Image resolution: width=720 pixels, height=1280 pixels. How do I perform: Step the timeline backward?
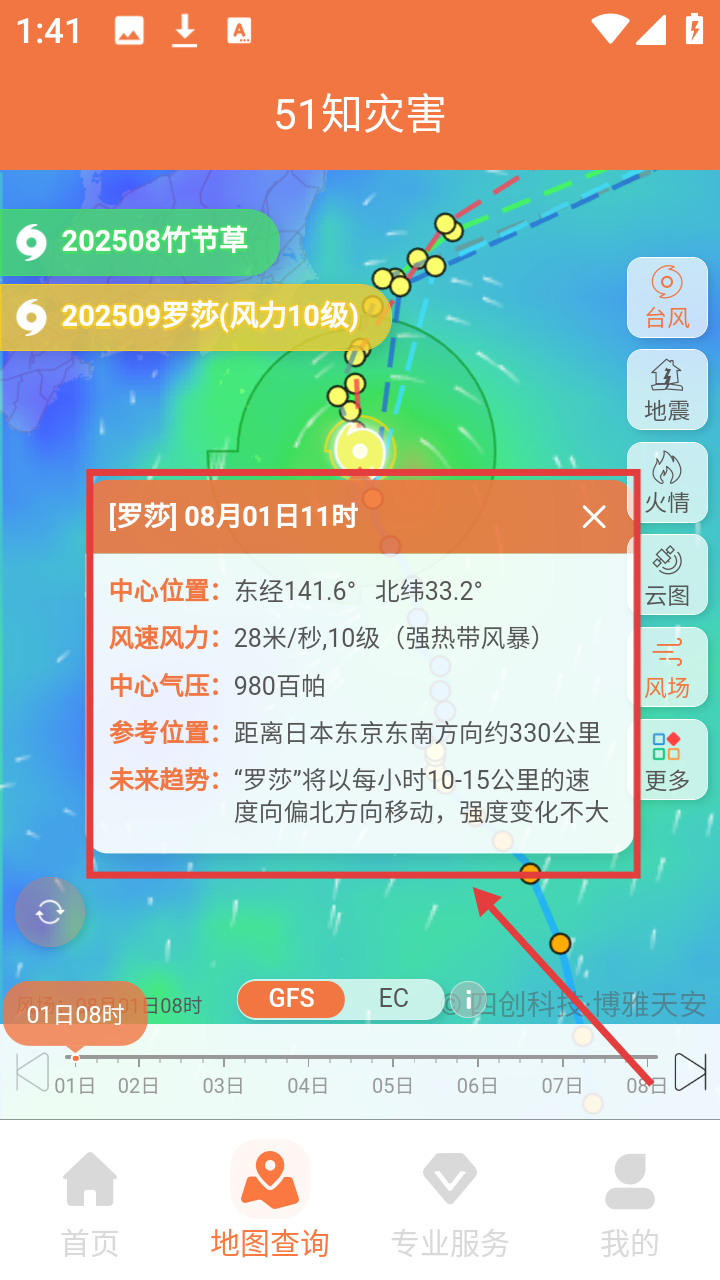[x=32, y=1072]
